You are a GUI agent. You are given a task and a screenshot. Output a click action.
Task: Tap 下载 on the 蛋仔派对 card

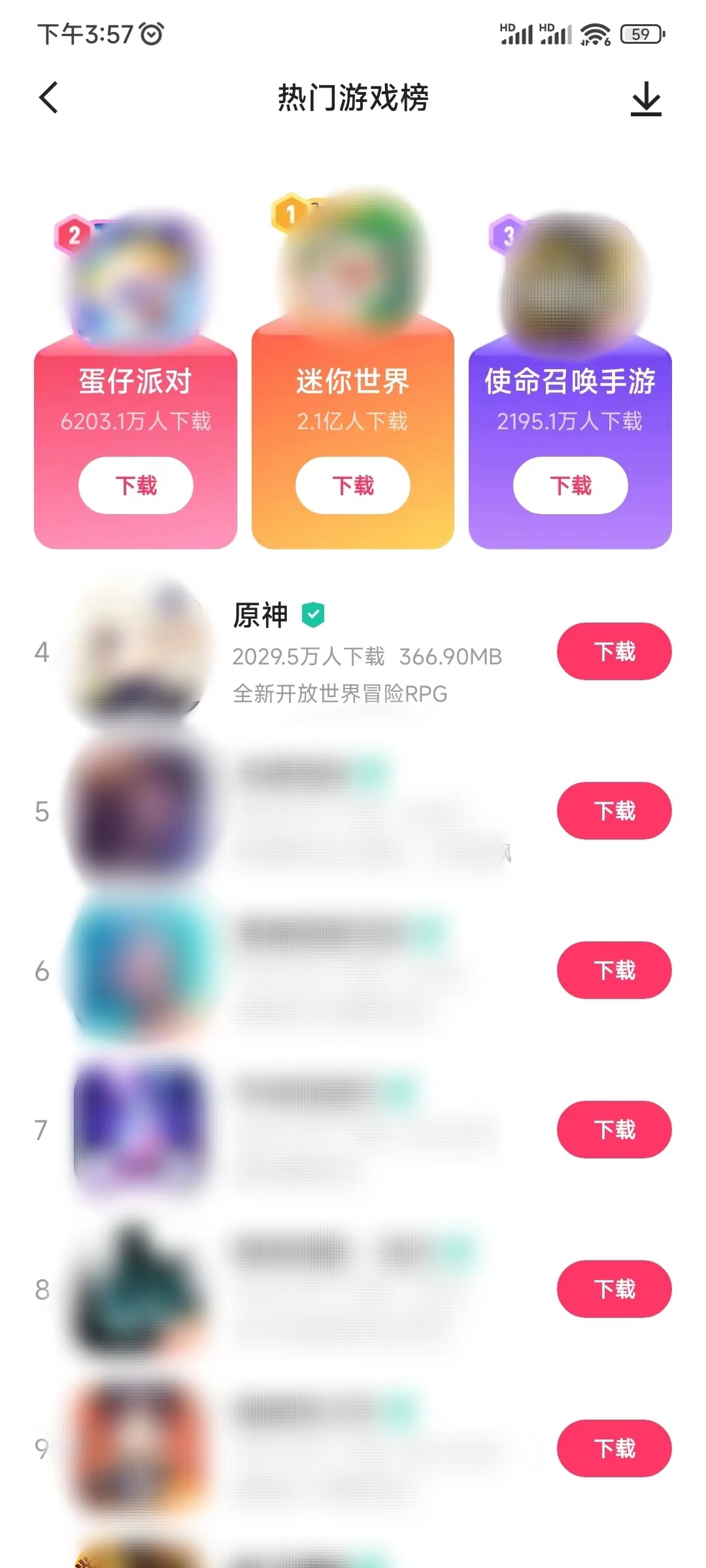[135, 485]
